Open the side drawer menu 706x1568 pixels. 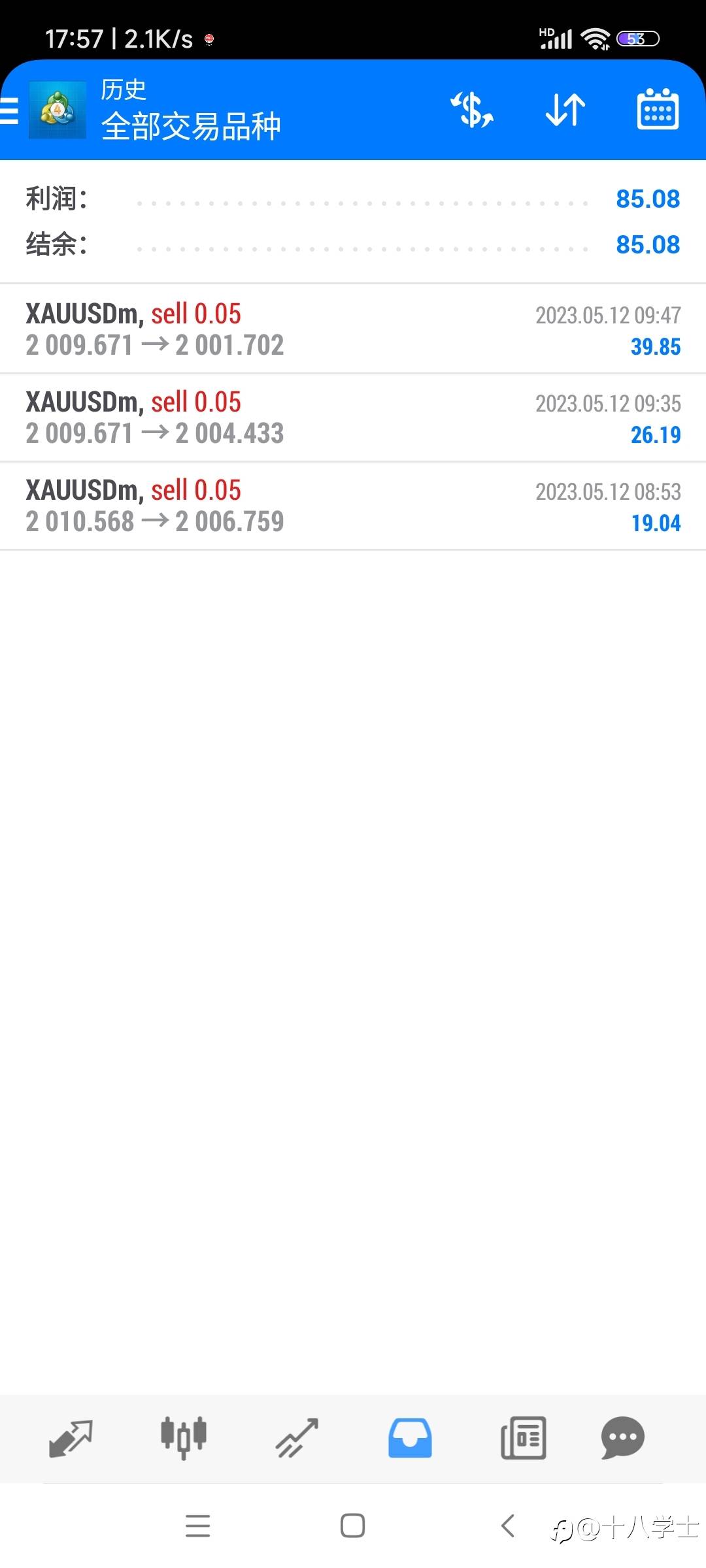[9, 110]
